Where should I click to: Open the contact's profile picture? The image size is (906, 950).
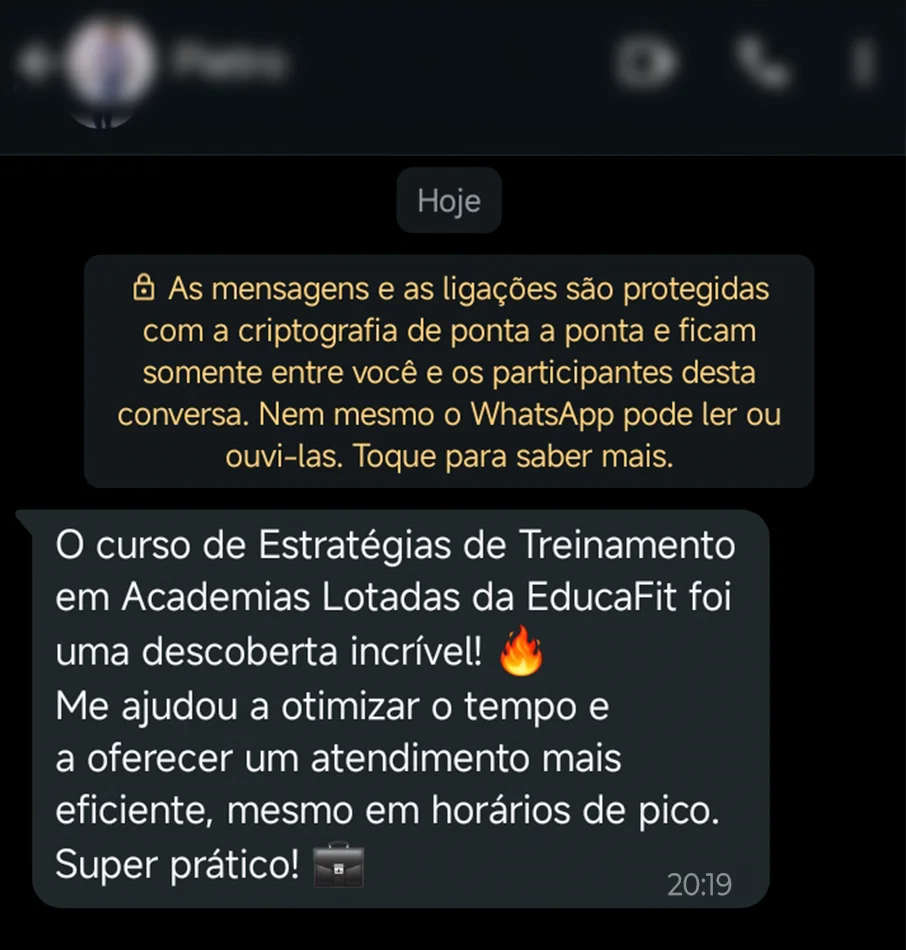(x=112, y=64)
